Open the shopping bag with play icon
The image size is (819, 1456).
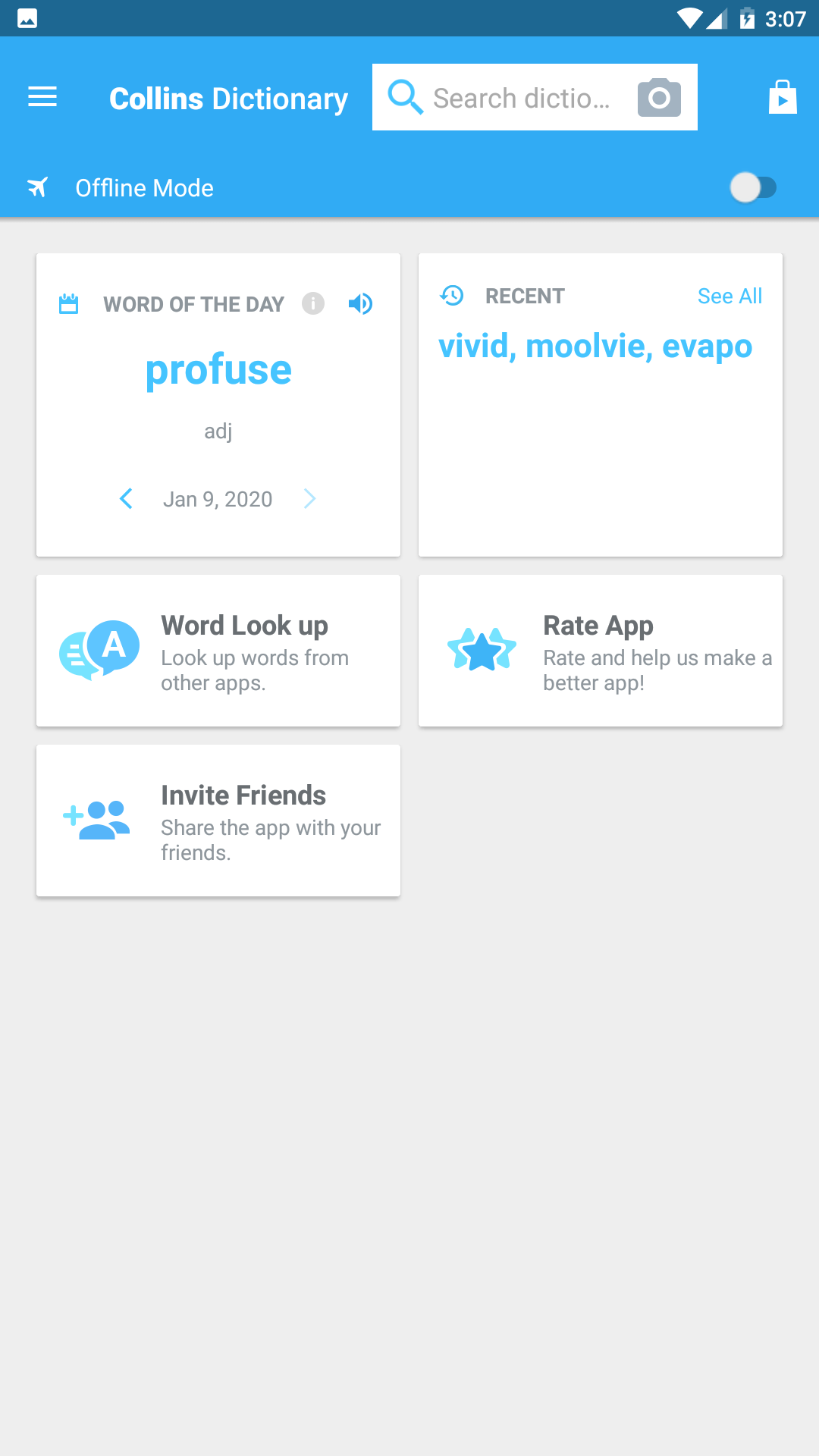(x=783, y=97)
